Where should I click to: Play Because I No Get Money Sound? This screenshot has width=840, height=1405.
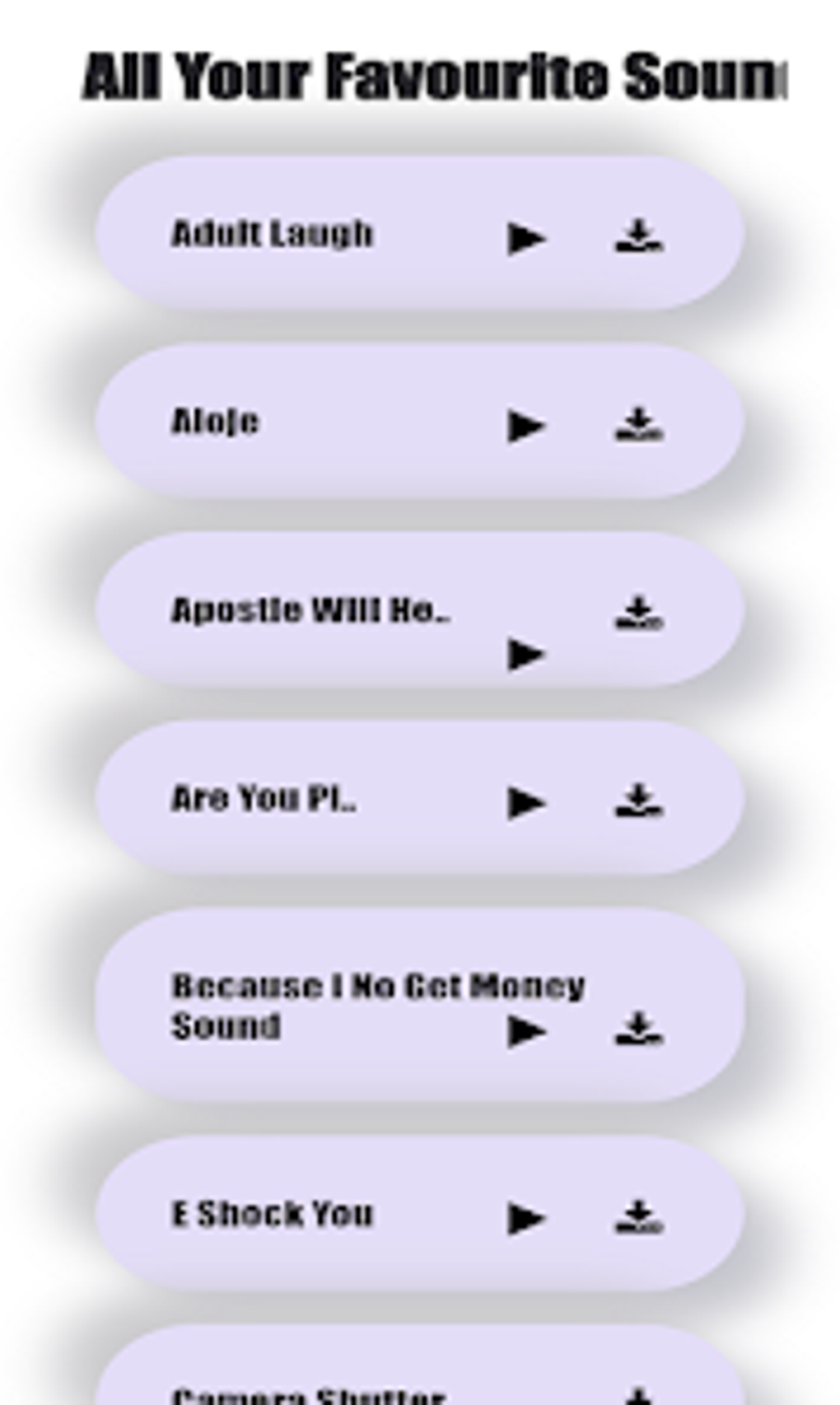pos(525,1030)
